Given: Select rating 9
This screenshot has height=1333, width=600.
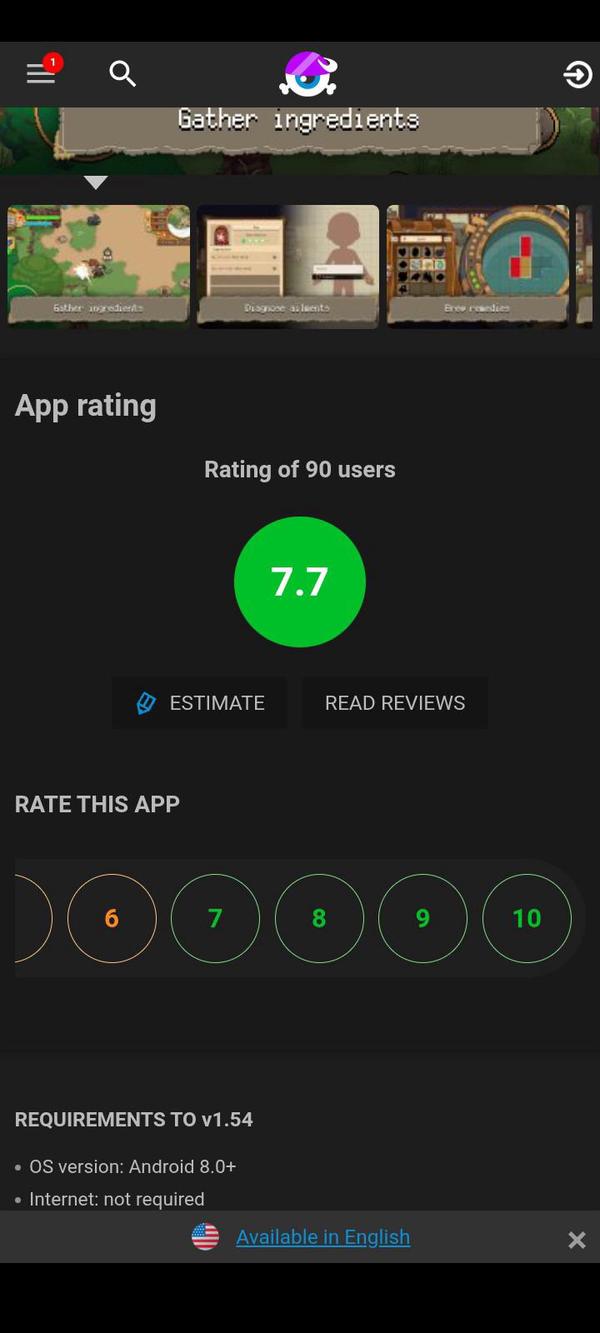Looking at the screenshot, I should (423, 918).
